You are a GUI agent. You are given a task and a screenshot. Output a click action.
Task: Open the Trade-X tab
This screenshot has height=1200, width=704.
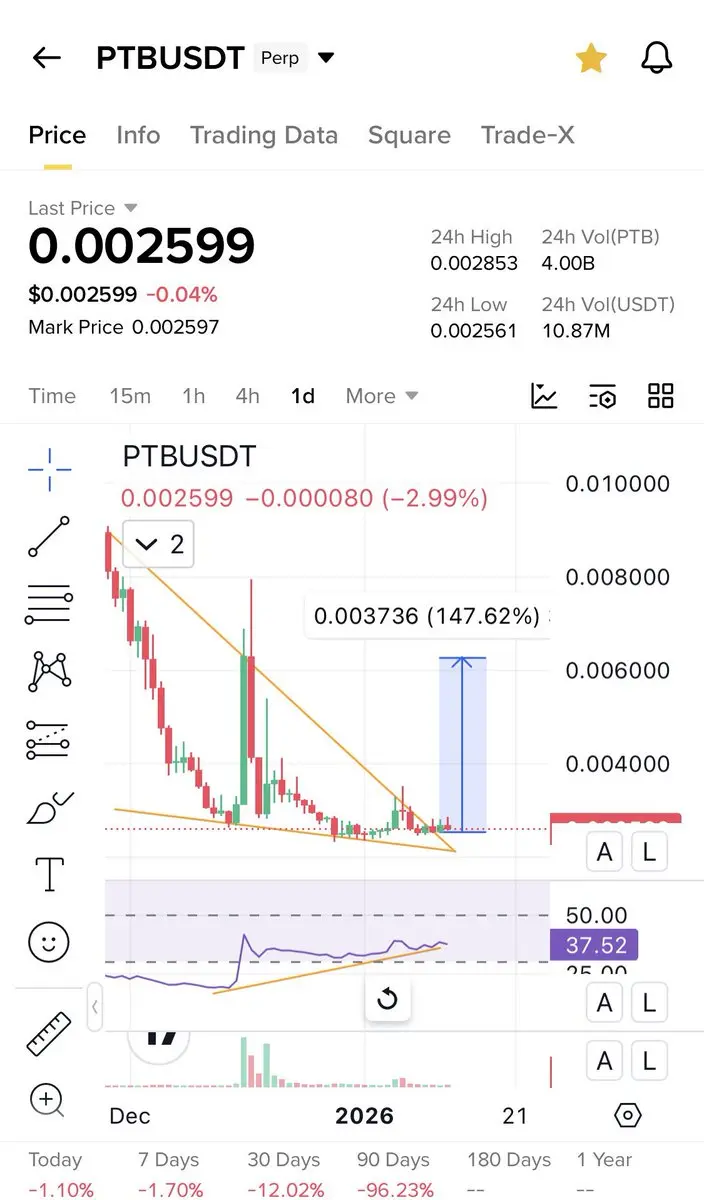click(527, 135)
